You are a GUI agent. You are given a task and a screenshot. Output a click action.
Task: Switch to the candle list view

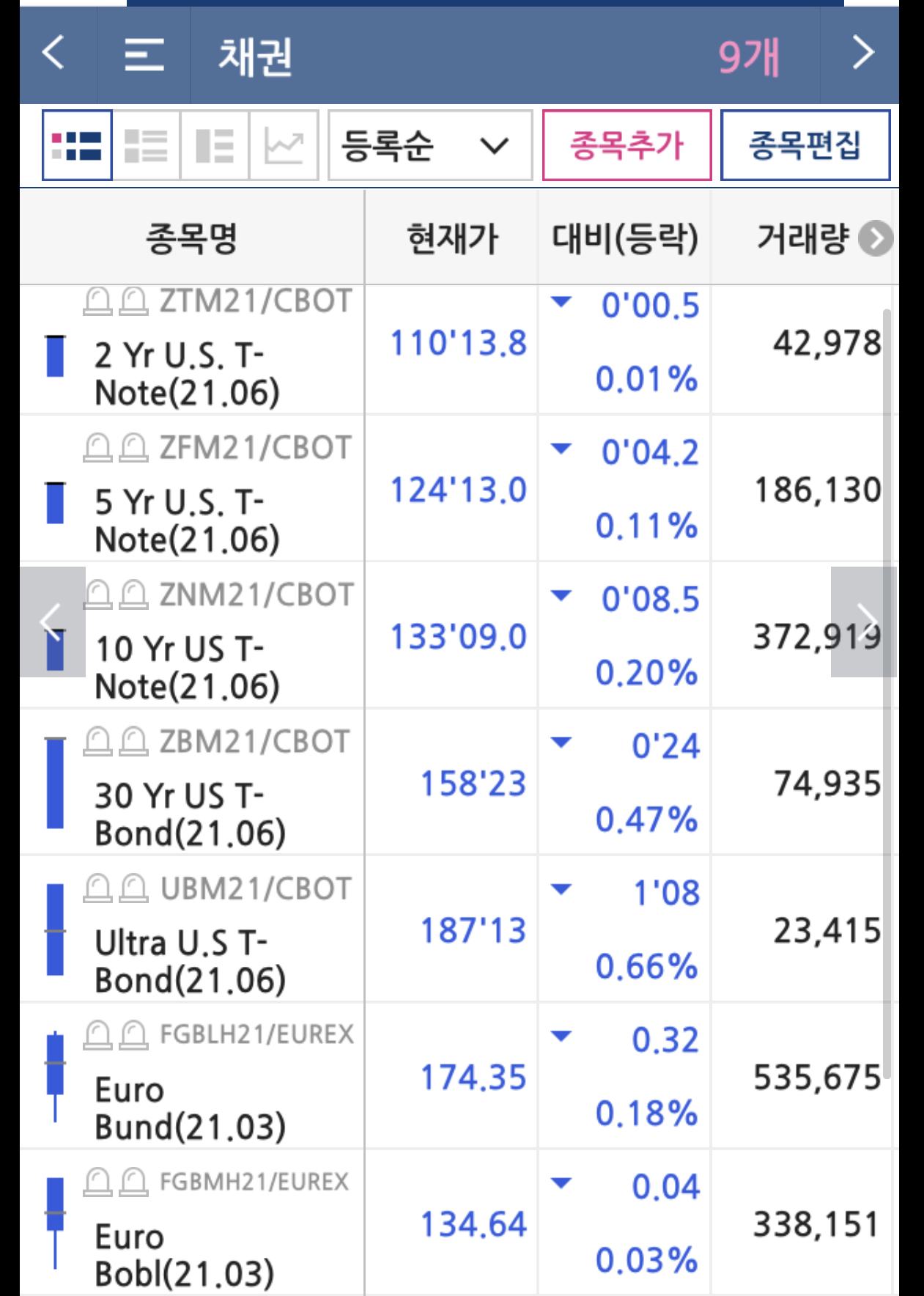(x=77, y=145)
